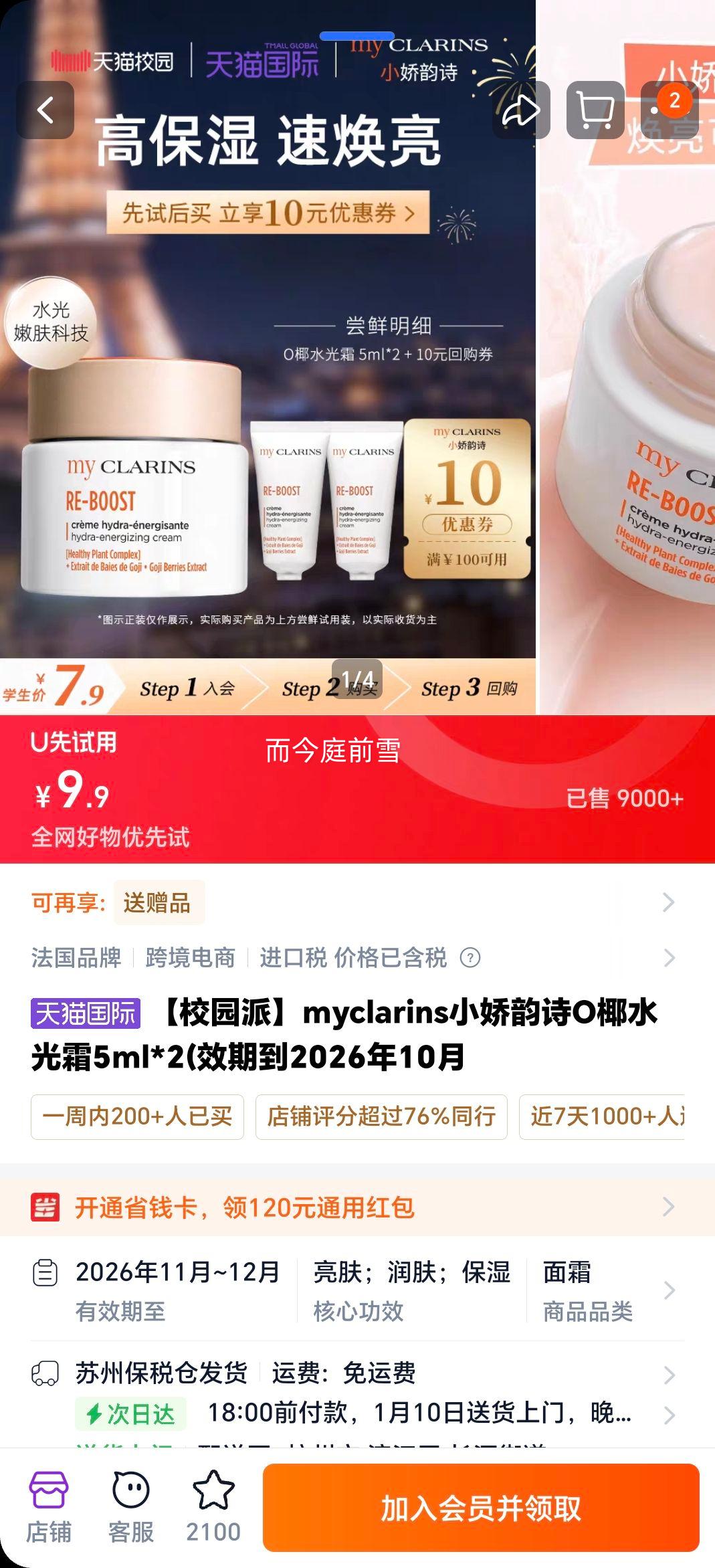Tap the back arrow to leave product page
The height and width of the screenshot is (1568, 715).
(47, 110)
